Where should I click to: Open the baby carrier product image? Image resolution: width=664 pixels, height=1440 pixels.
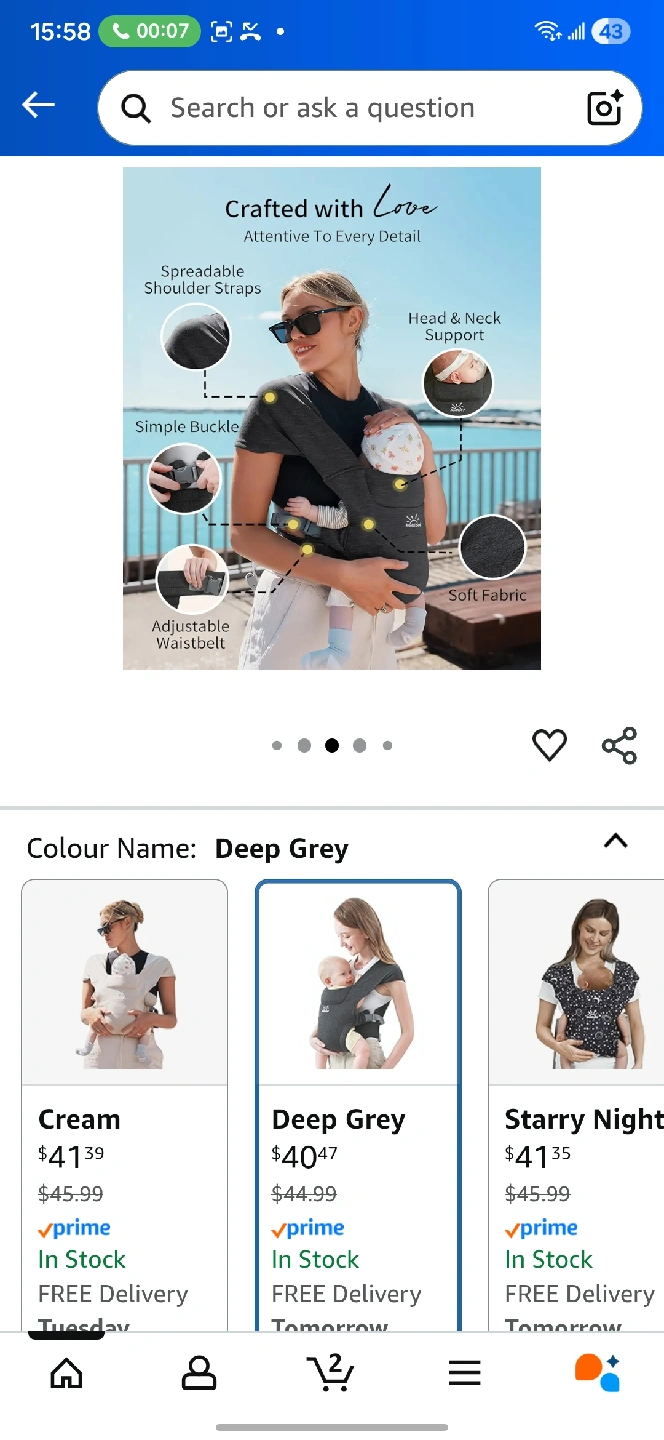point(332,418)
